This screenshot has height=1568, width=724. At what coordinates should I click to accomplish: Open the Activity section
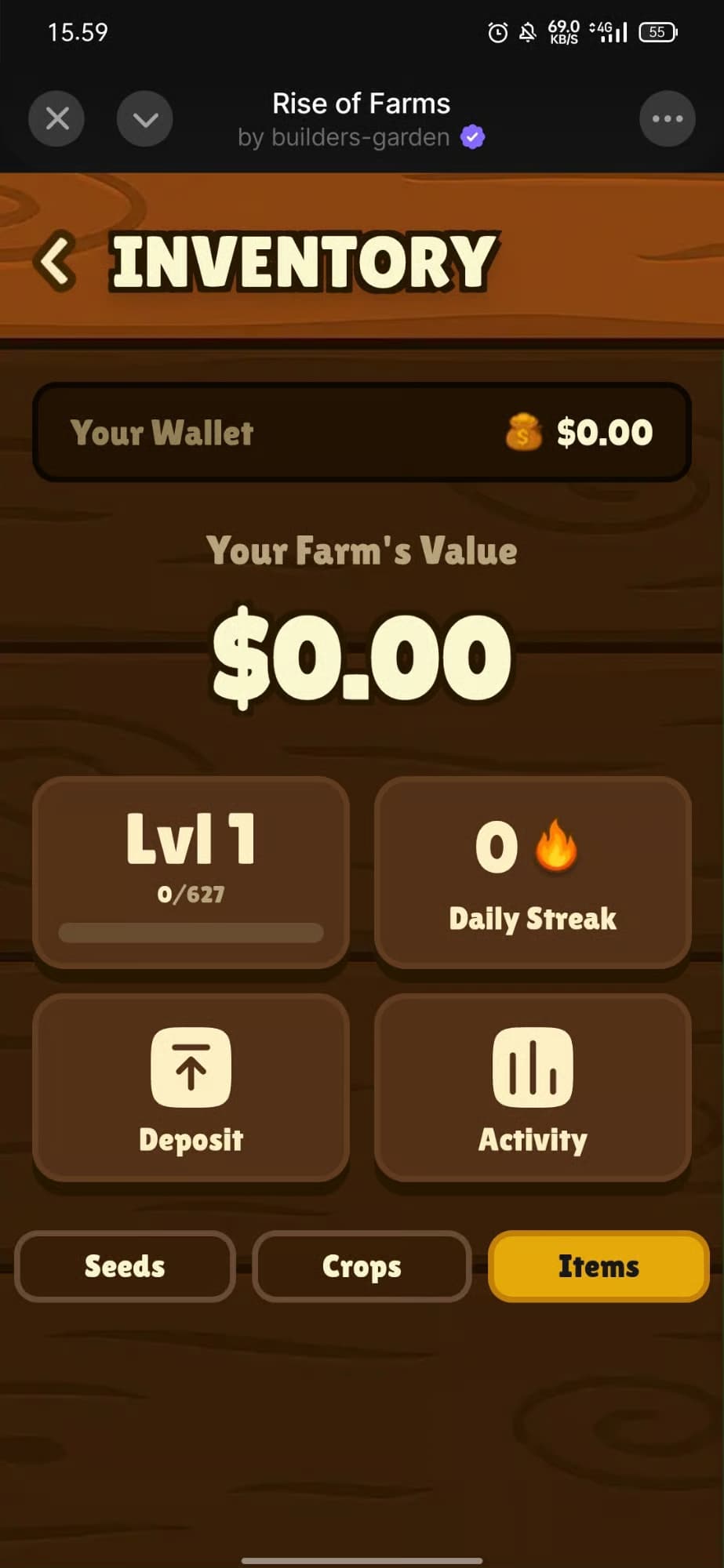[x=533, y=1088]
